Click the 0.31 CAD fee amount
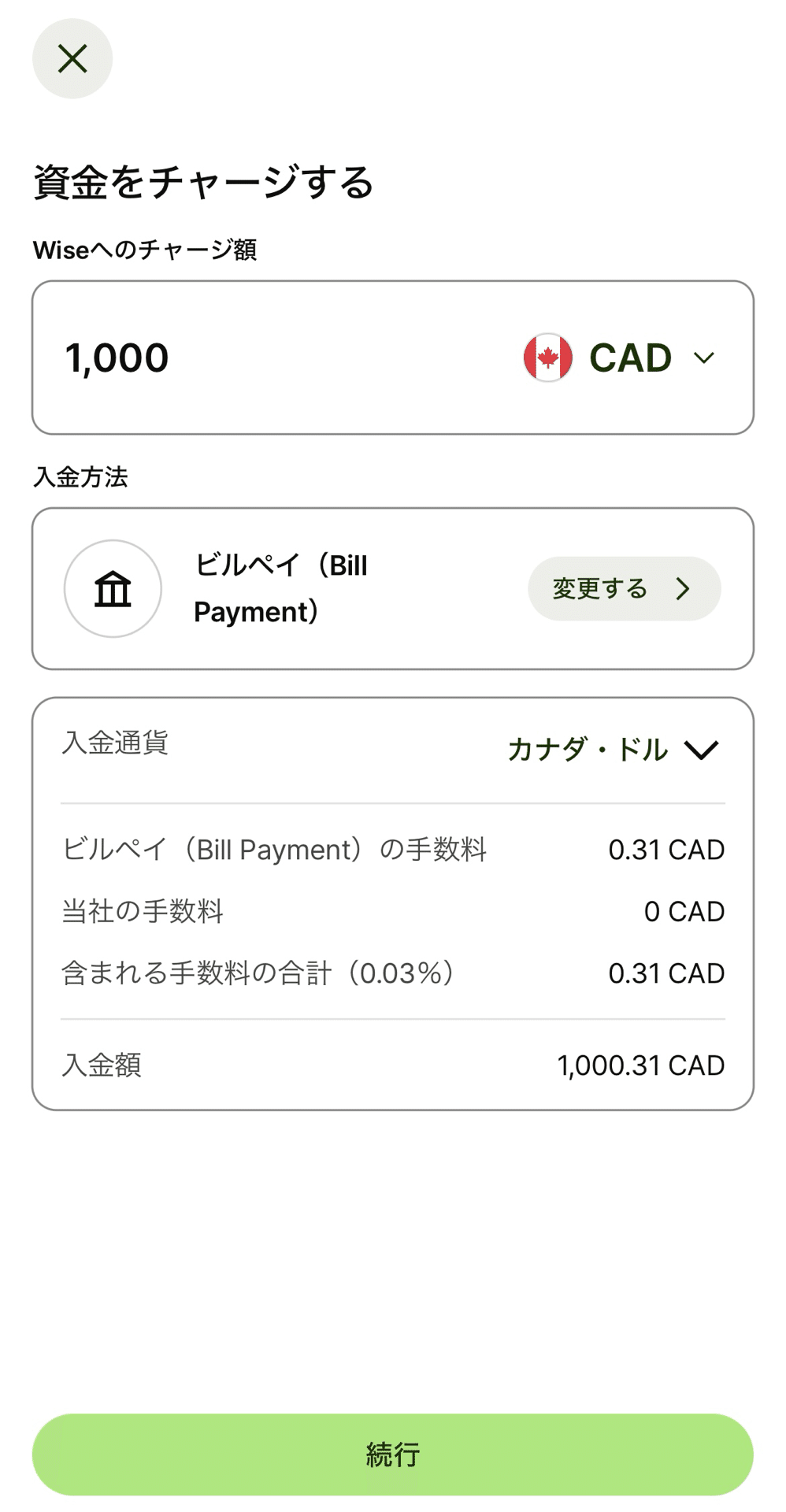This screenshot has height=1512, width=786. [x=667, y=850]
